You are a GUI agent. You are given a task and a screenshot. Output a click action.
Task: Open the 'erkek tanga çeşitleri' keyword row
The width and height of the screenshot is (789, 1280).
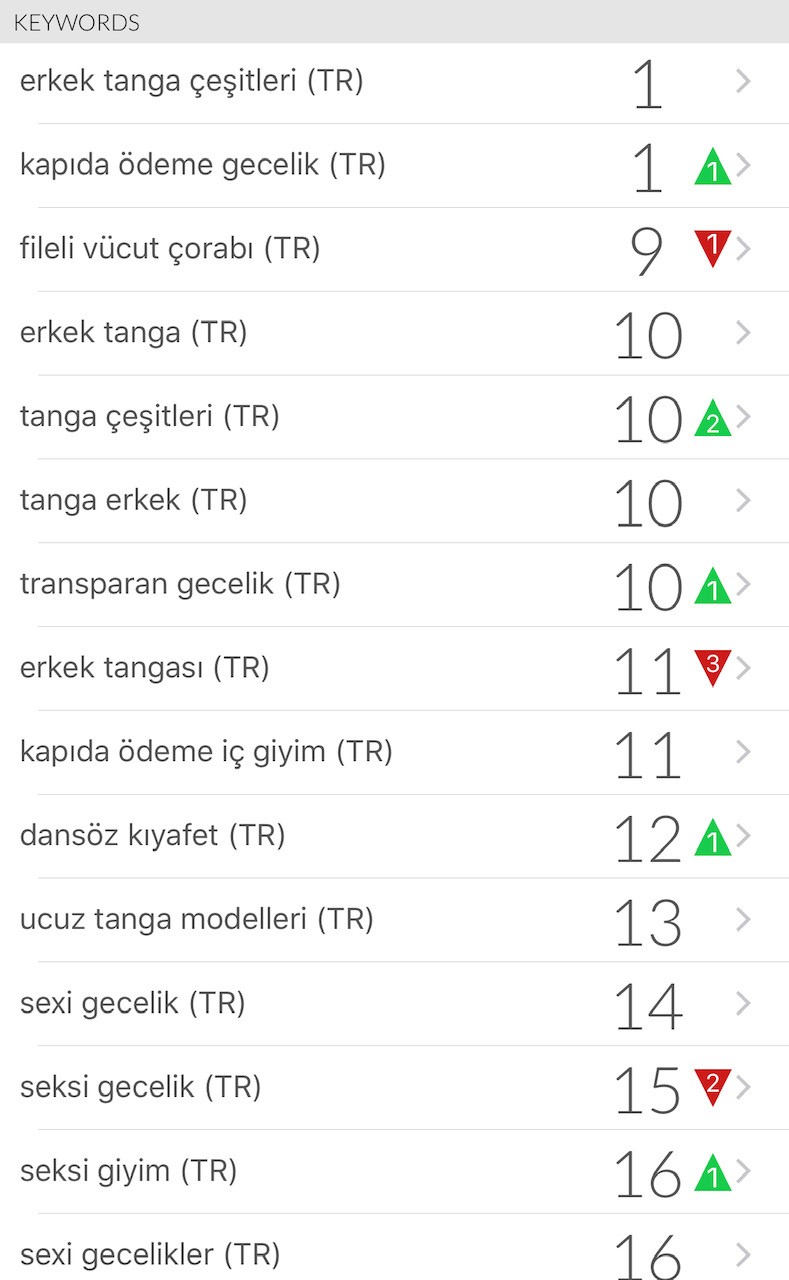point(394,82)
